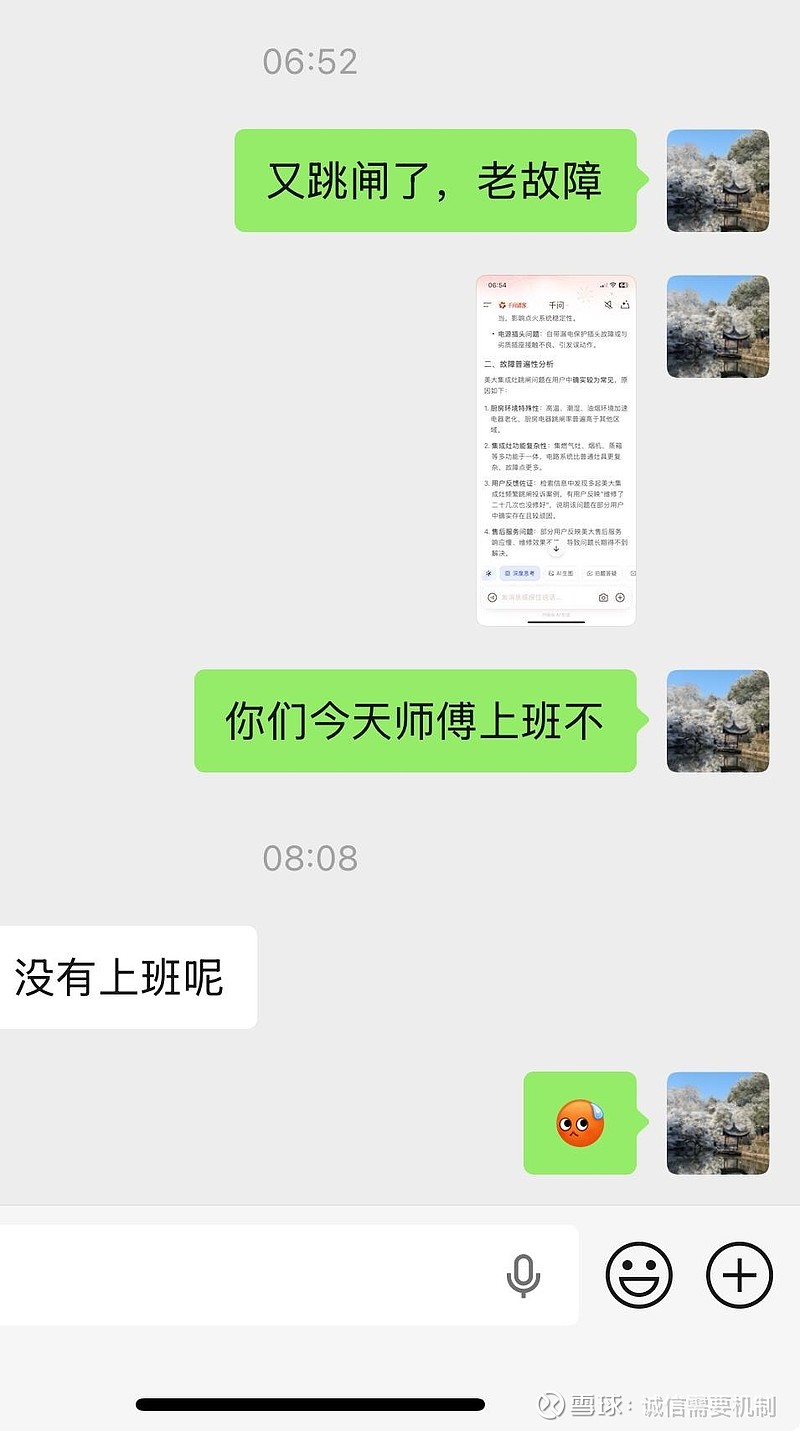Tap the hamburger menu in the Qwen screenshot

coord(487,305)
